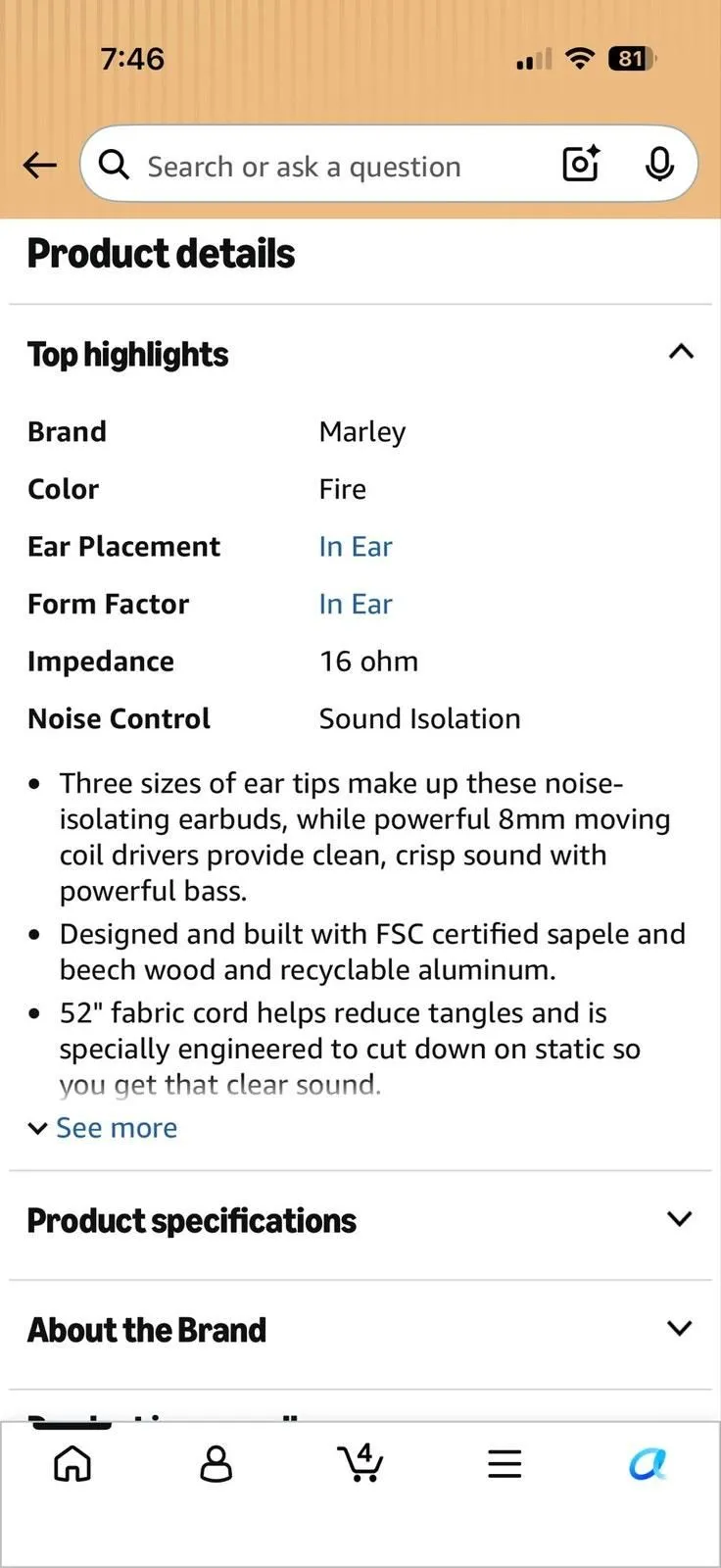This screenshot has width=721, height=1568.
Task: Open the hamburger menu tab
Action: [505, 1464]
